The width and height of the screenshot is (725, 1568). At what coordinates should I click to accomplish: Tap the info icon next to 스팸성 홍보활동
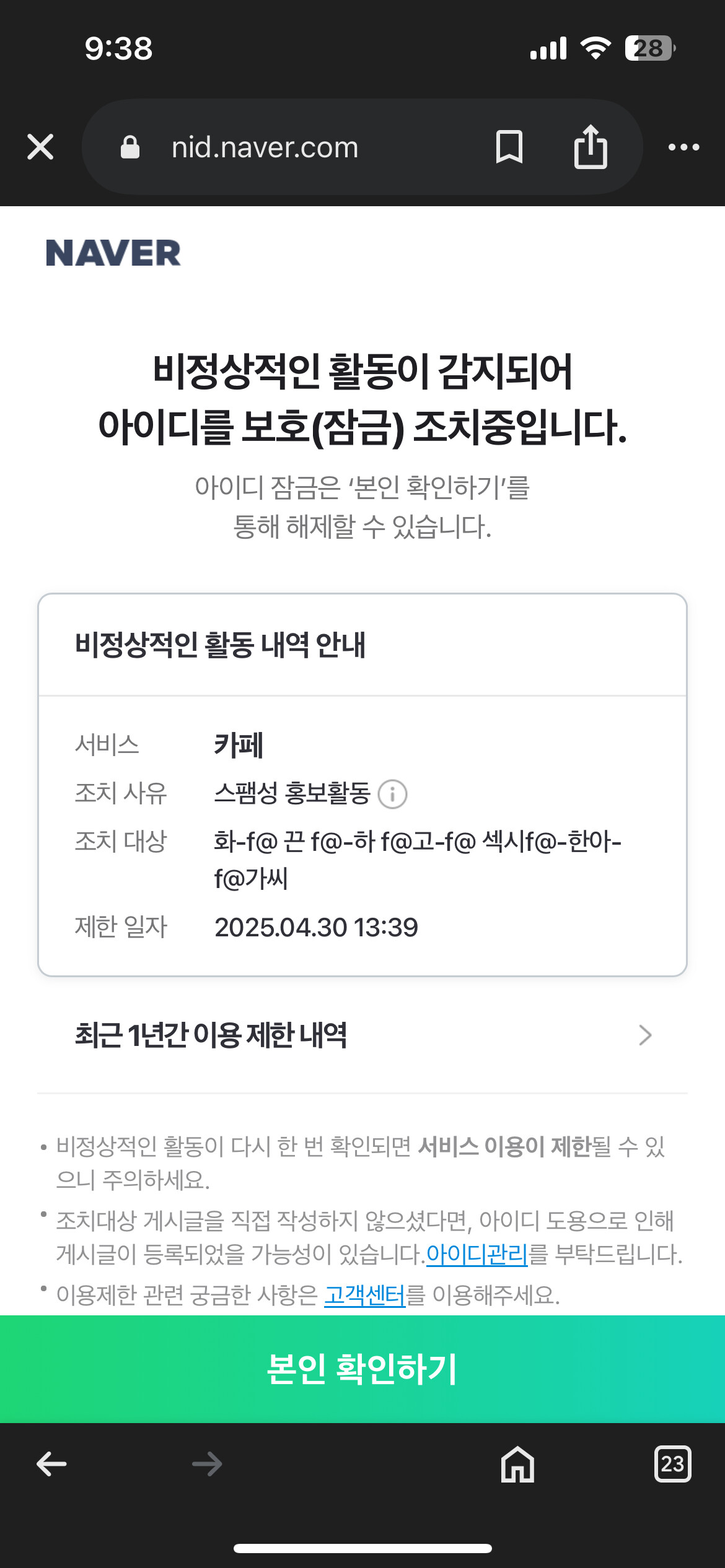392,794
